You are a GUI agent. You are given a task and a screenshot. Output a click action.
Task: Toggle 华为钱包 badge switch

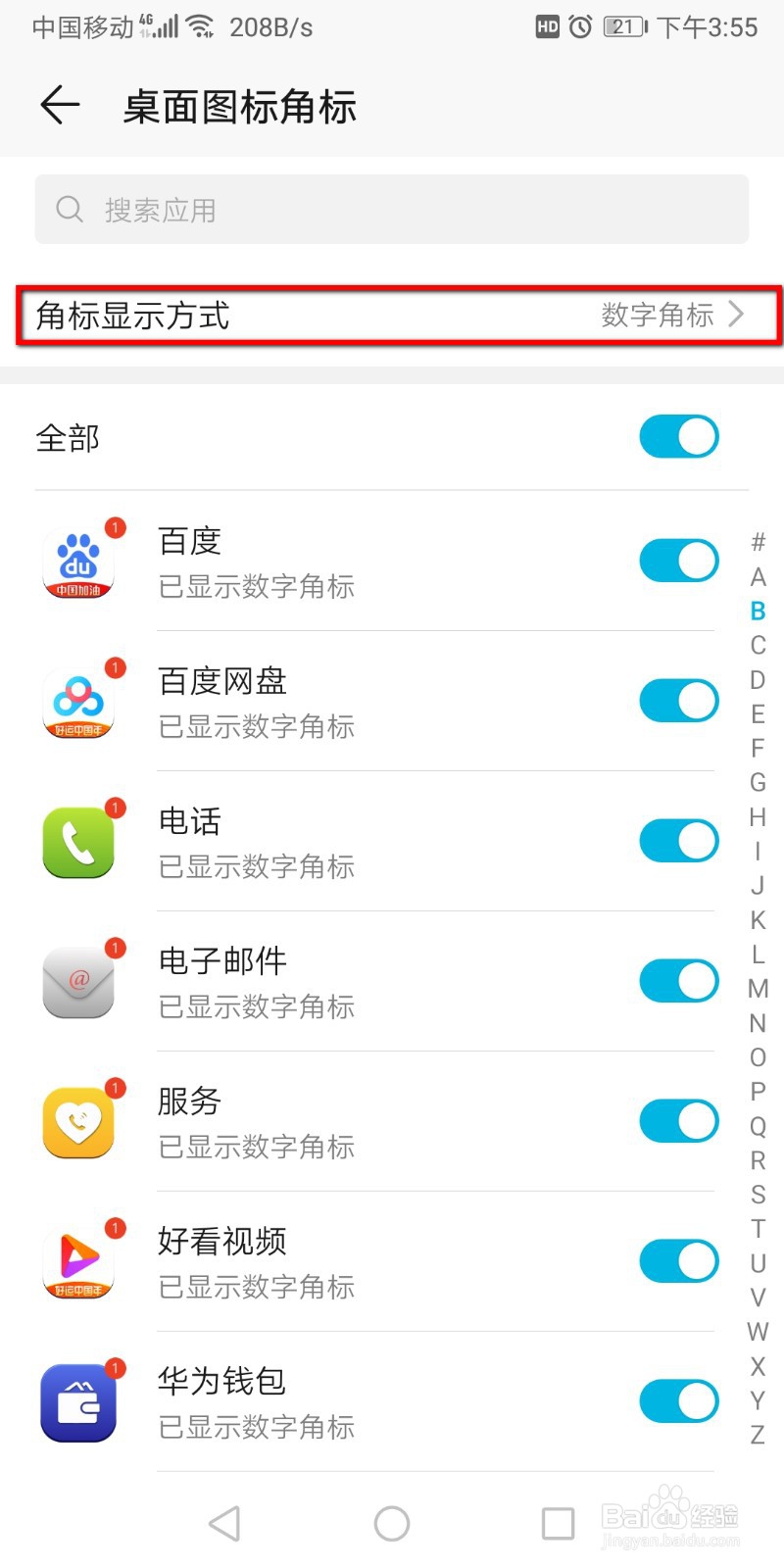tap(679, 1401)
